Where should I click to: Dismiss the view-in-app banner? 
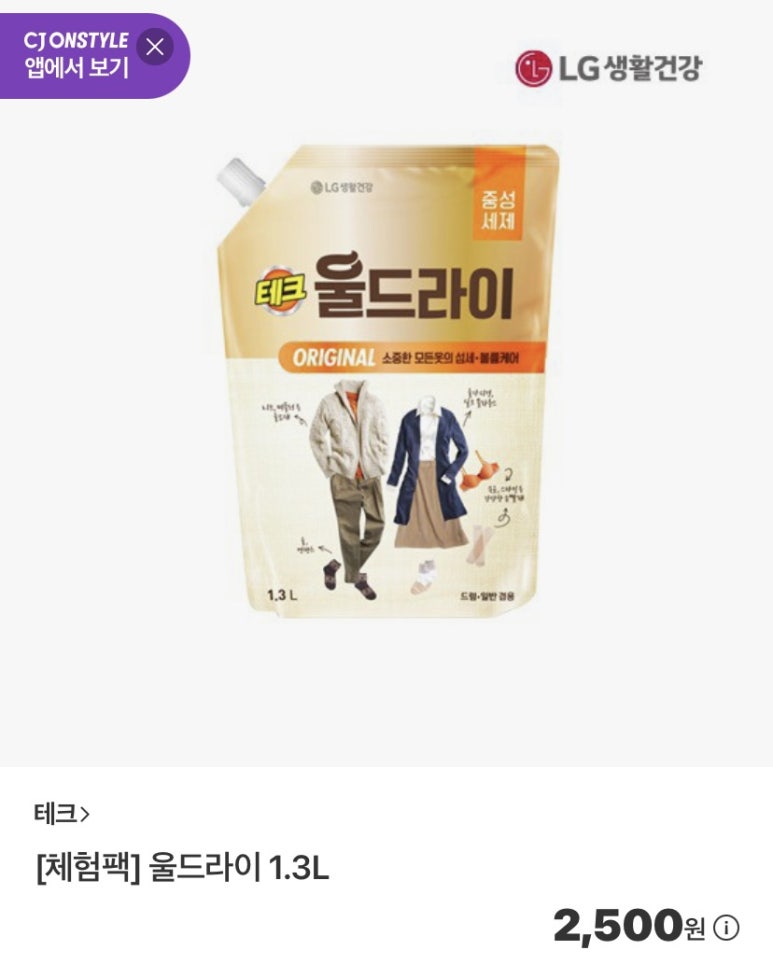coord(154,46)
